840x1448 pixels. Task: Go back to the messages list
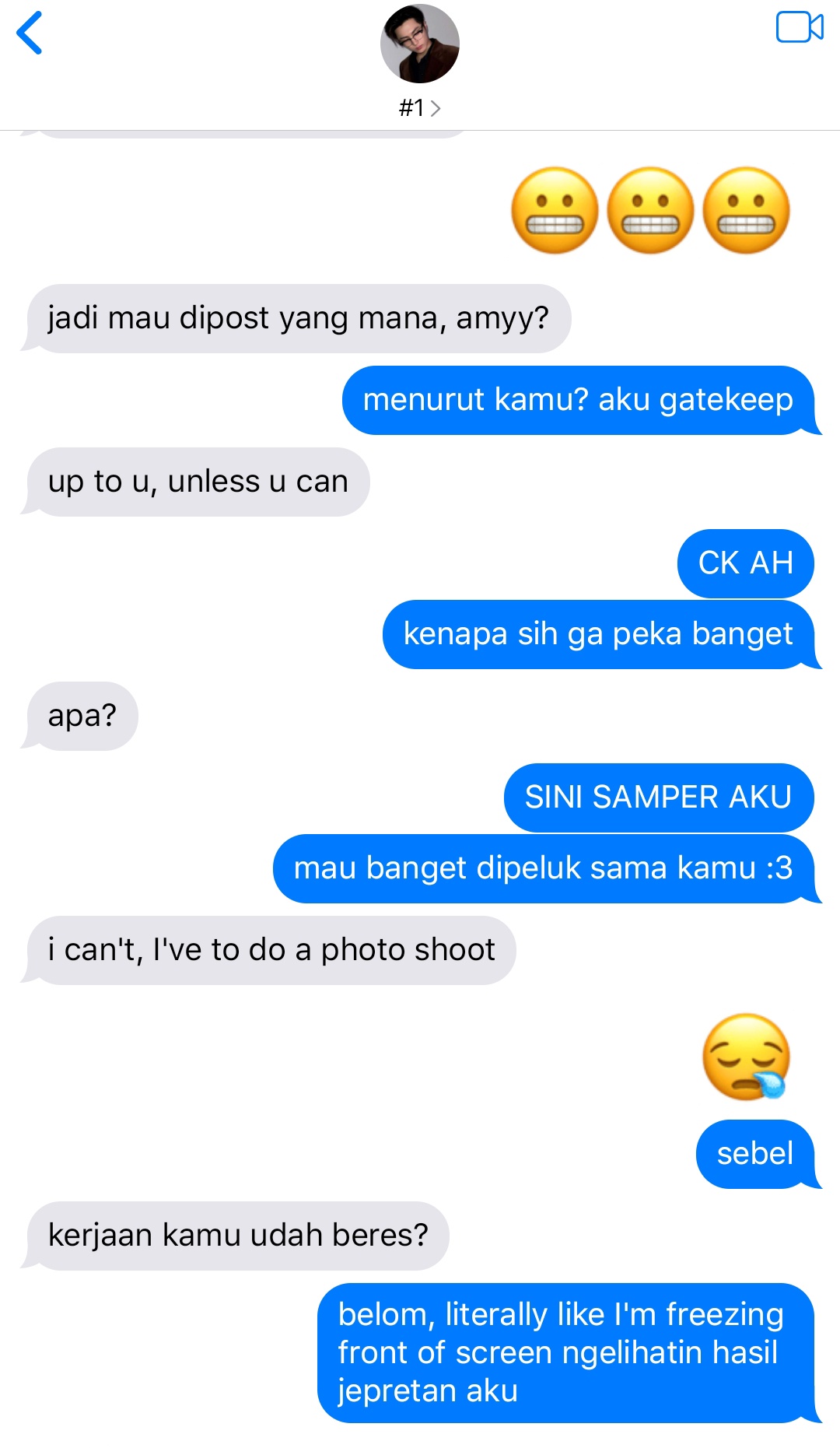[30, 33]
